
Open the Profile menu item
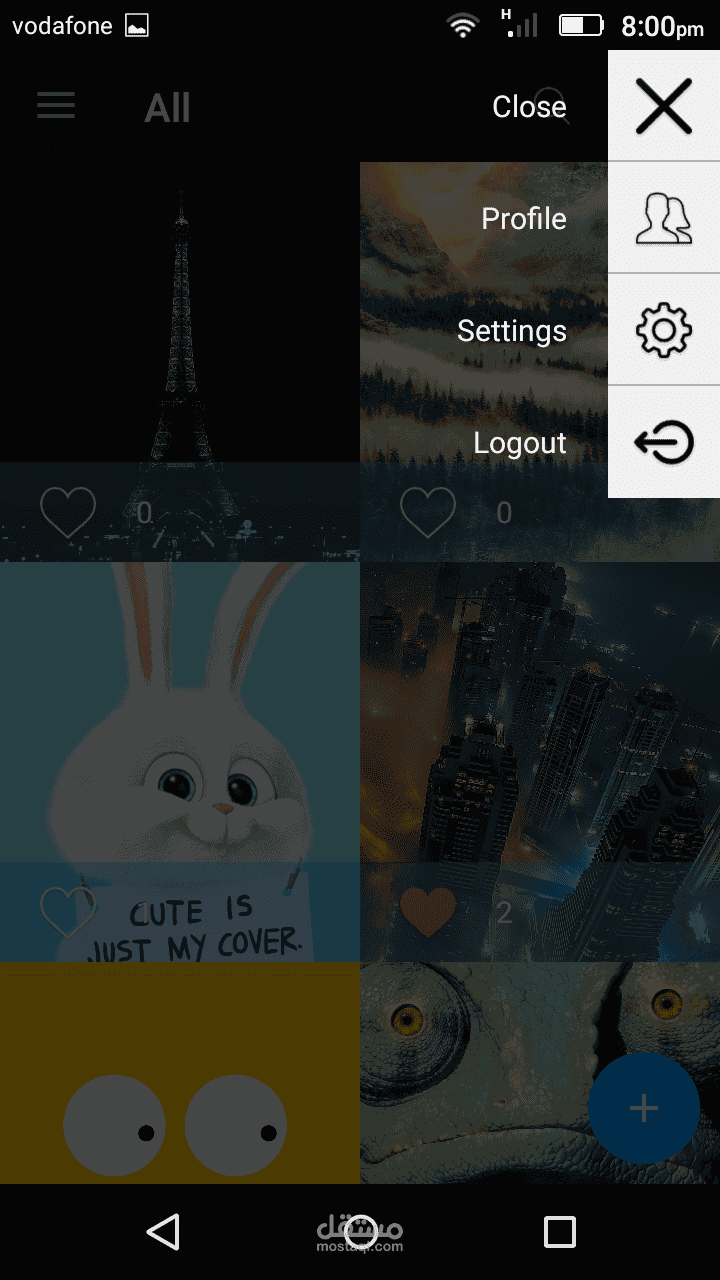(x=524, y=218)
